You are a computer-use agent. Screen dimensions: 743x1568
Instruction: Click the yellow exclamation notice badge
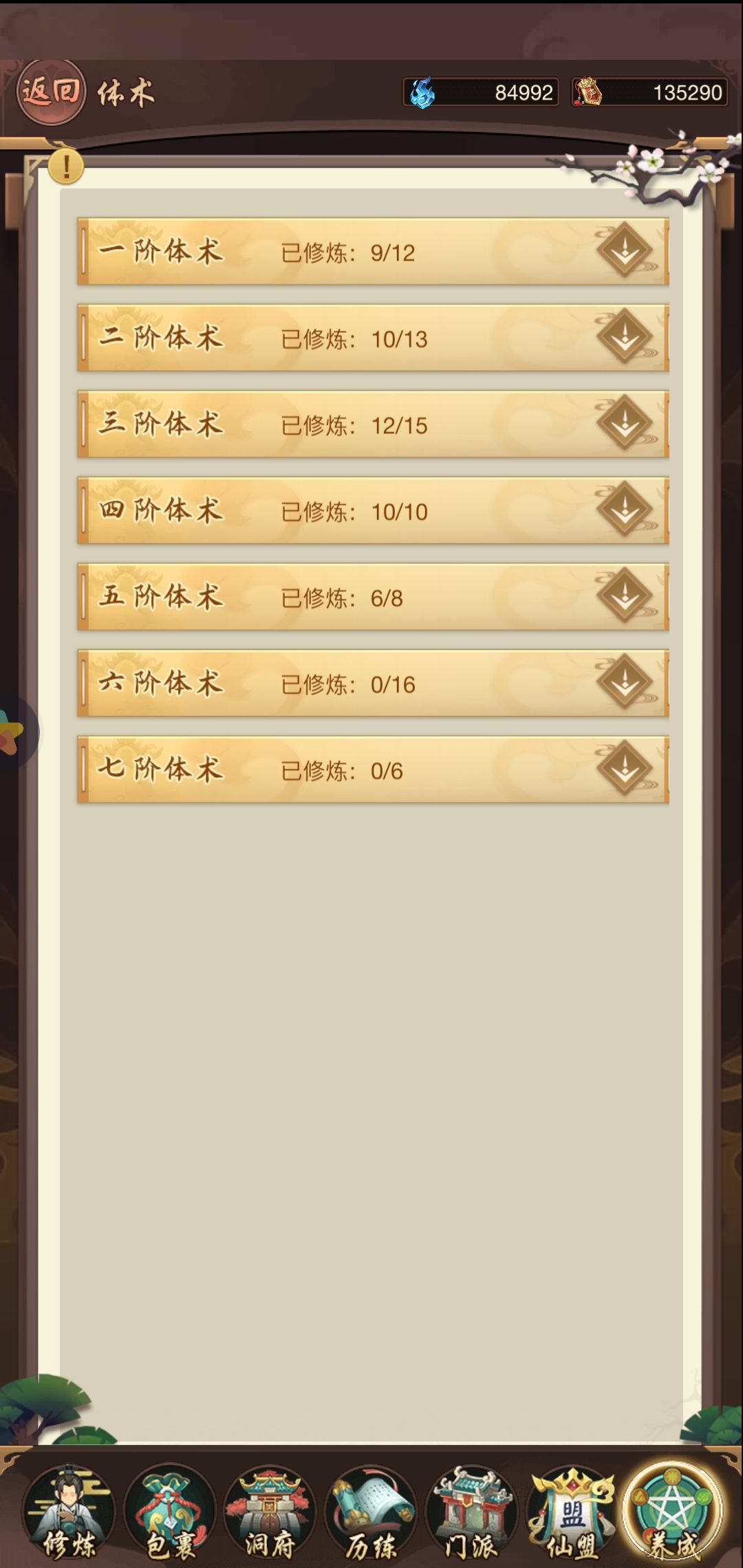[65, 167]
